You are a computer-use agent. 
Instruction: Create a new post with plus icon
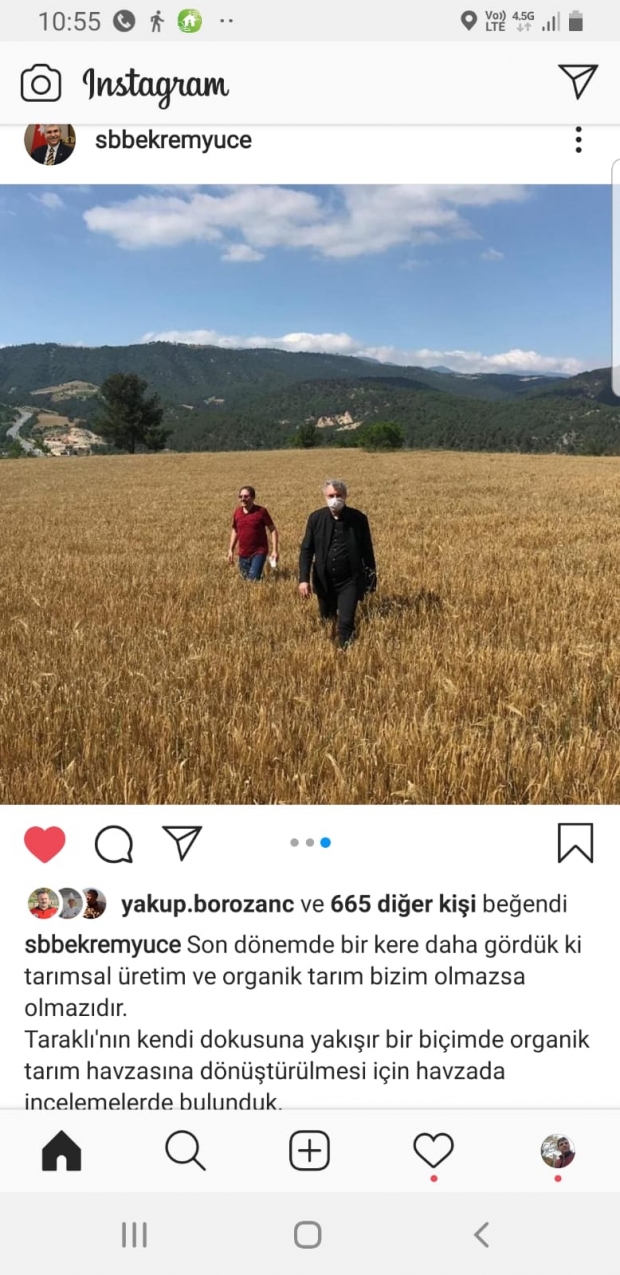310,1152
